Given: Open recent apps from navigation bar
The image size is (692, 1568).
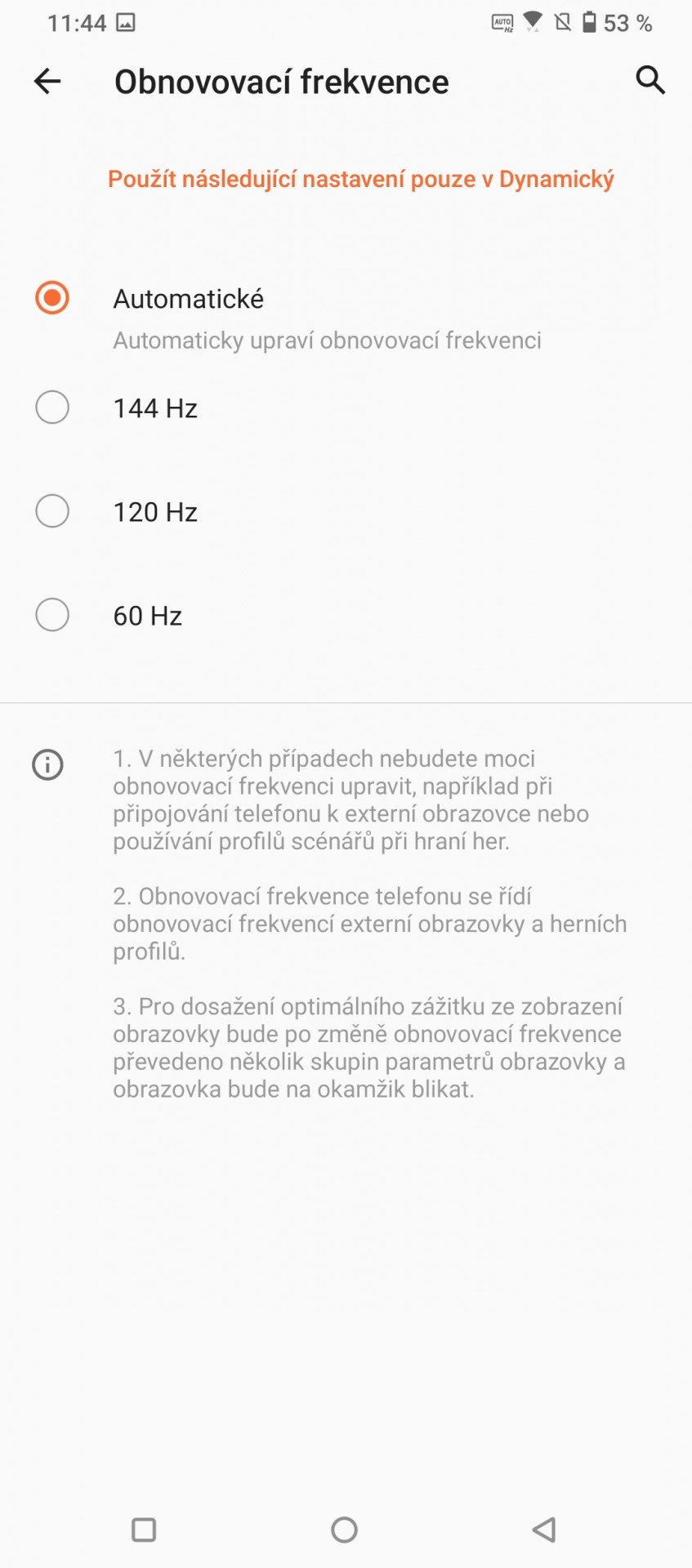Looking at the screenshot, I should pos(144,1530).
